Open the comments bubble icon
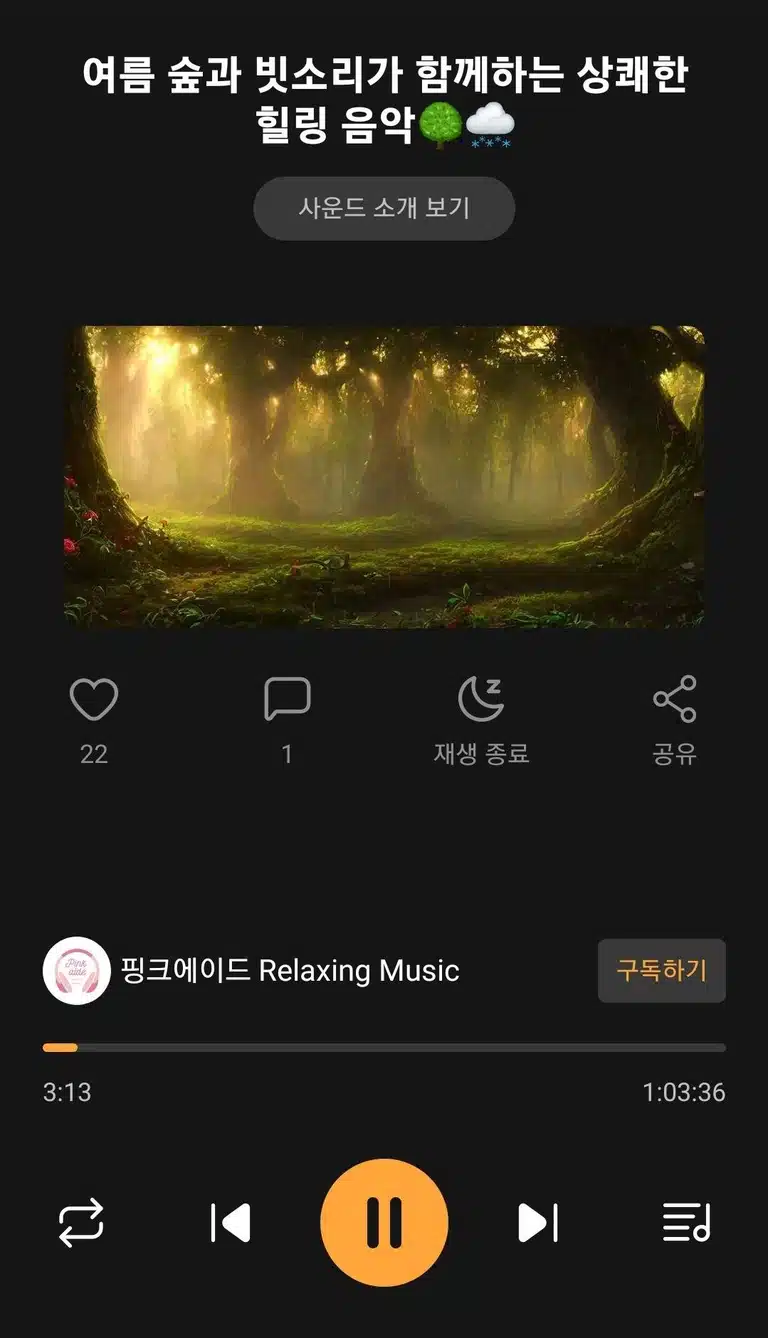 287,699
